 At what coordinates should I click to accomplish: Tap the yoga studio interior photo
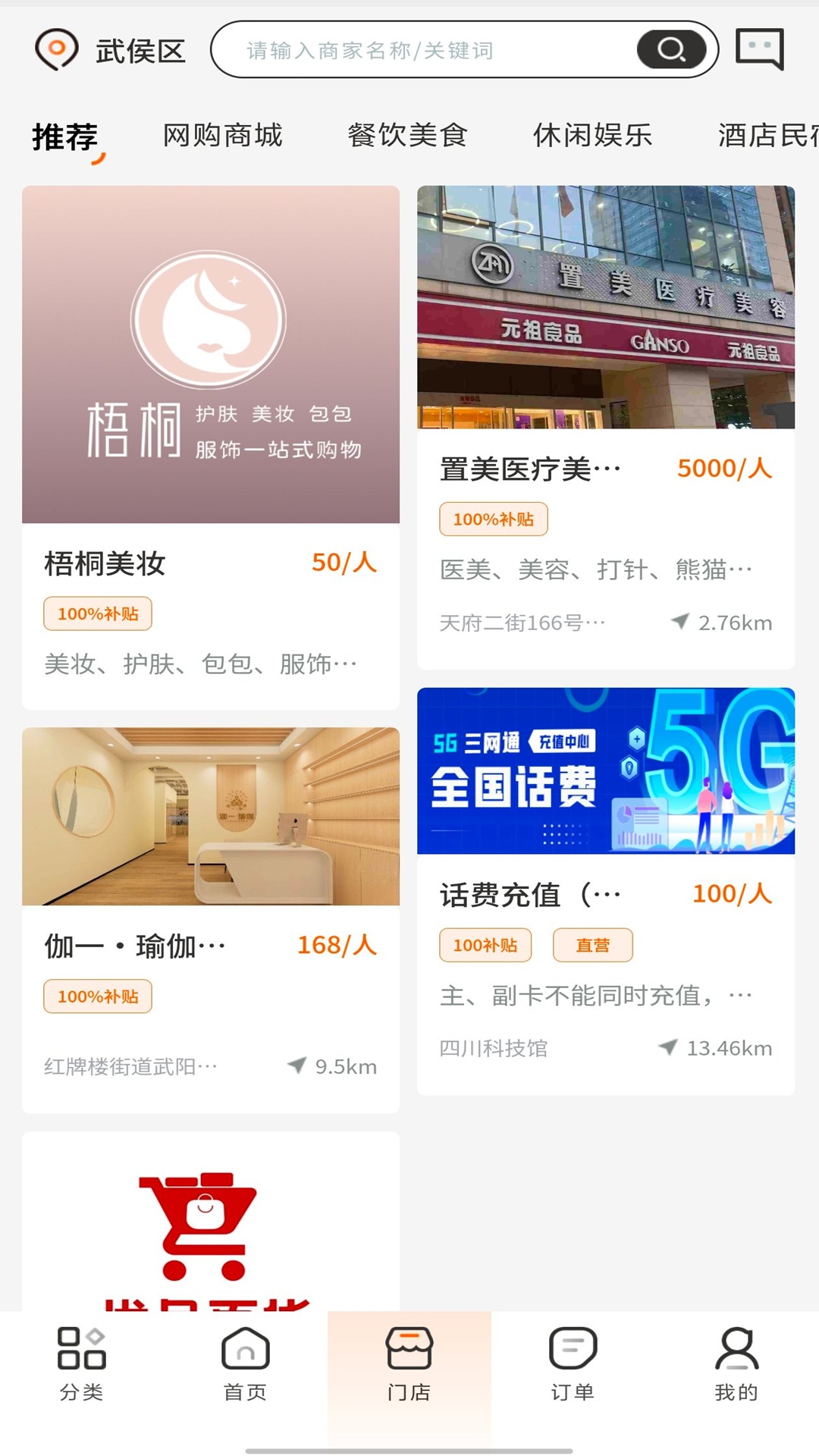coord(211,817)
